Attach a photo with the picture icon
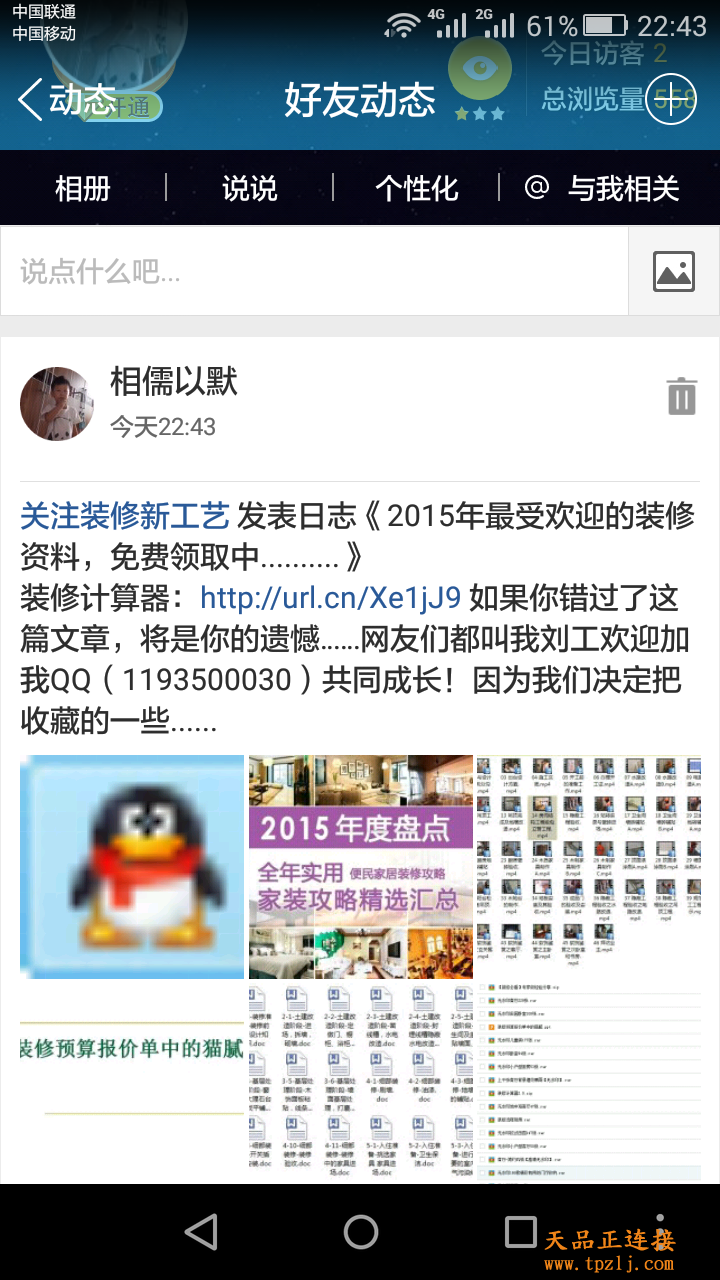The height and width of the screenshot is (1280, 720). (673, 271)
